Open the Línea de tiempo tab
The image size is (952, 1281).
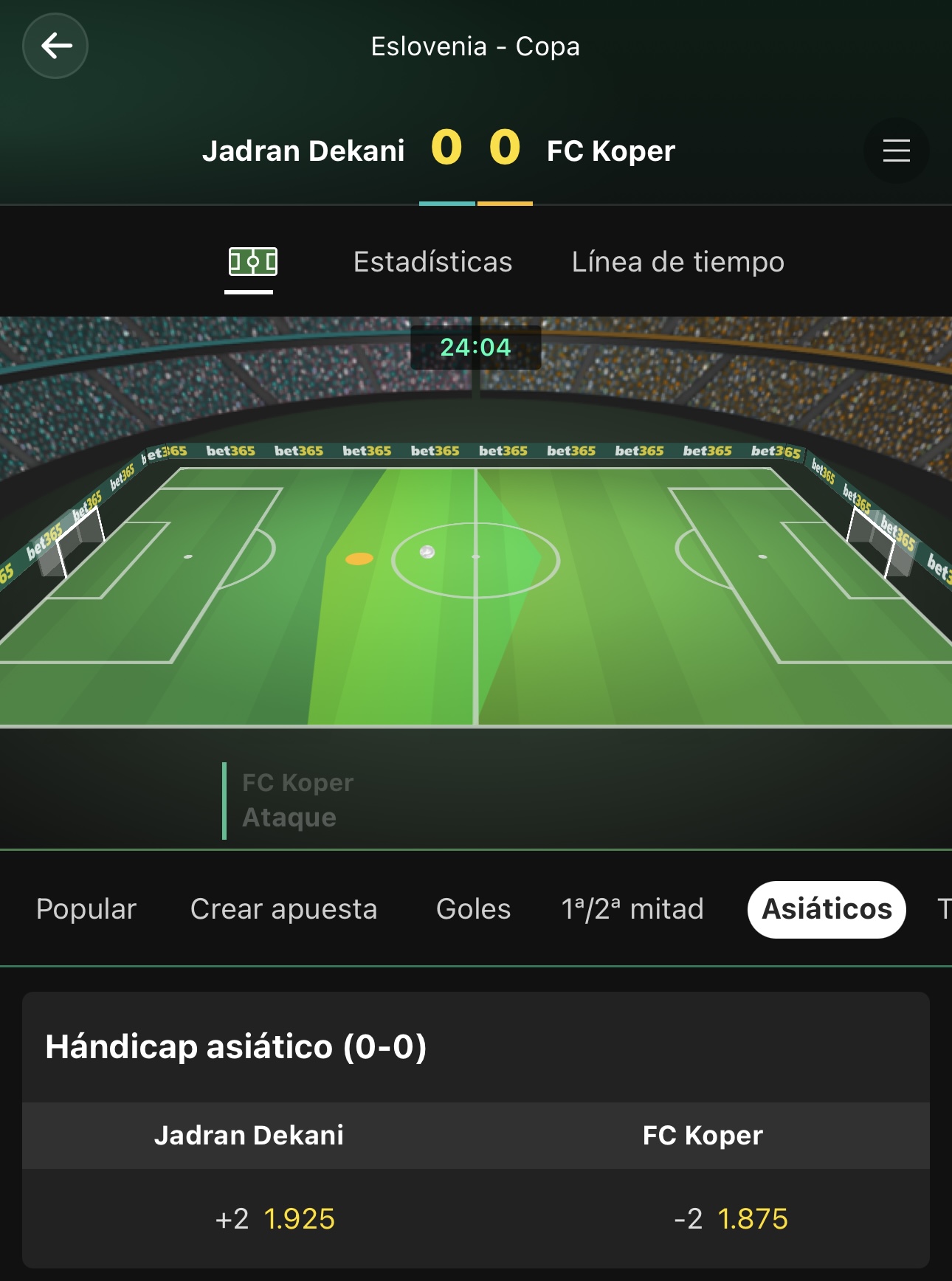[x=677, y=262]
